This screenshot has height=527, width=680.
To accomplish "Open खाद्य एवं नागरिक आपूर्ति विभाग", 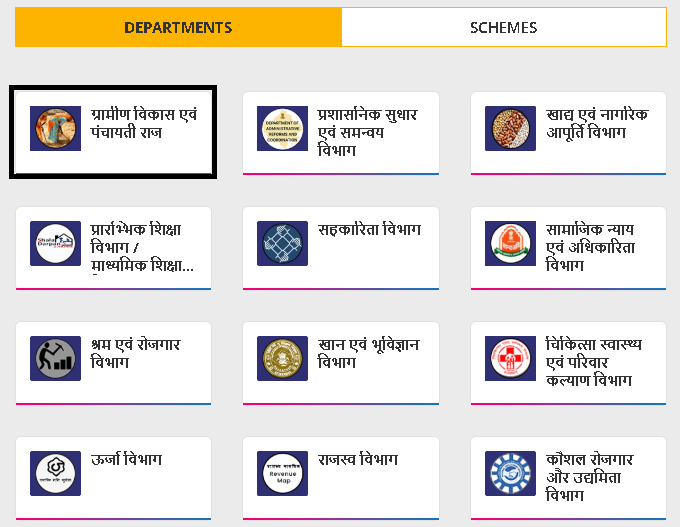I will click(x=568, y=132).
